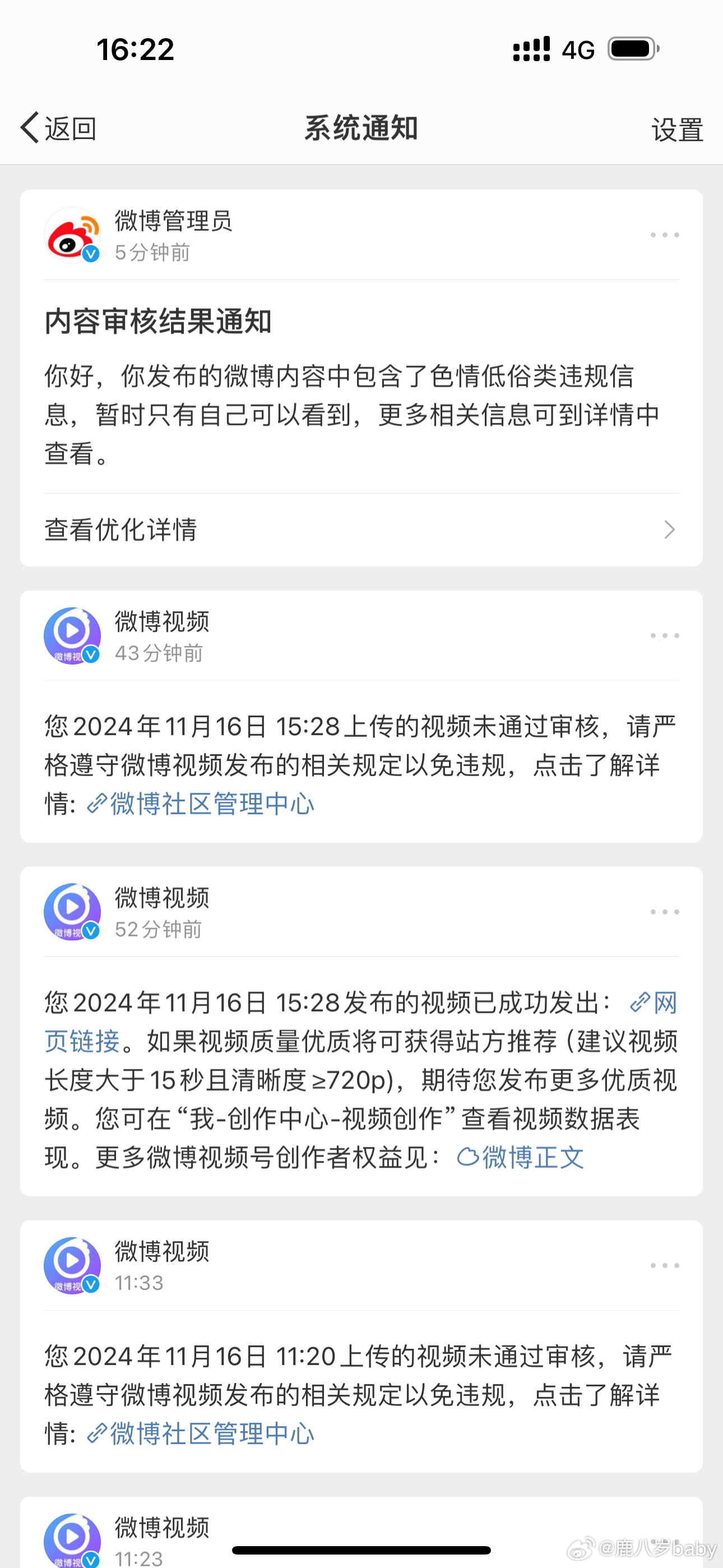Image resolution: width=723 pixels, height=1568 pixels.
Task: Go back using the 返回 button
Action: (58, 128)
